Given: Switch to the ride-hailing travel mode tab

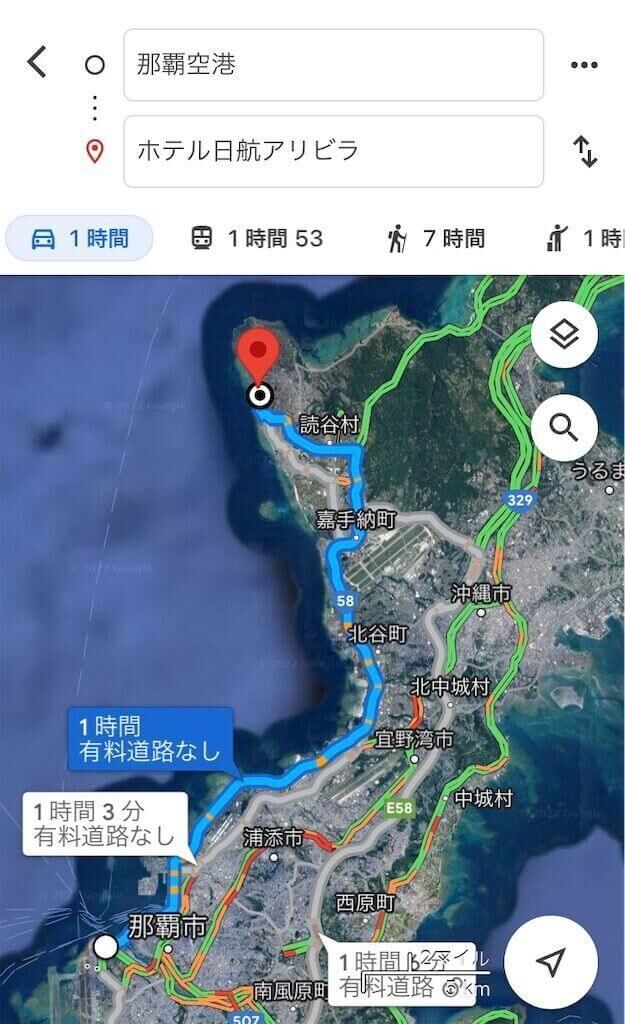Looking at the screenshot, I should click(585, 238).
